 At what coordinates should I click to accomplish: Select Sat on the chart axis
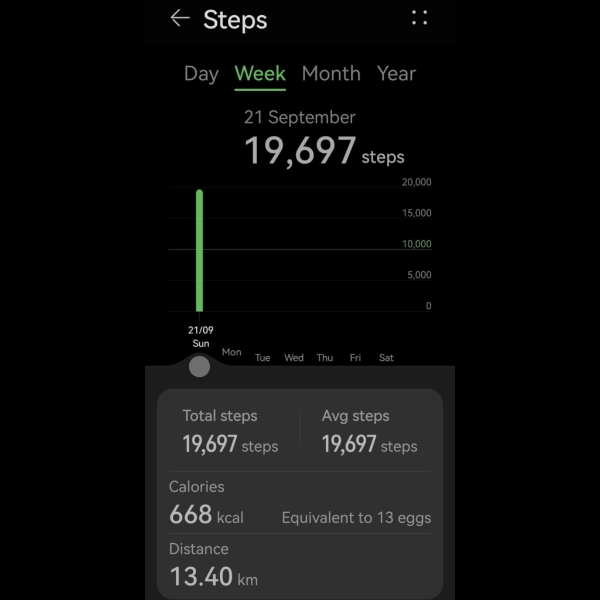click(x=386, y=357)
